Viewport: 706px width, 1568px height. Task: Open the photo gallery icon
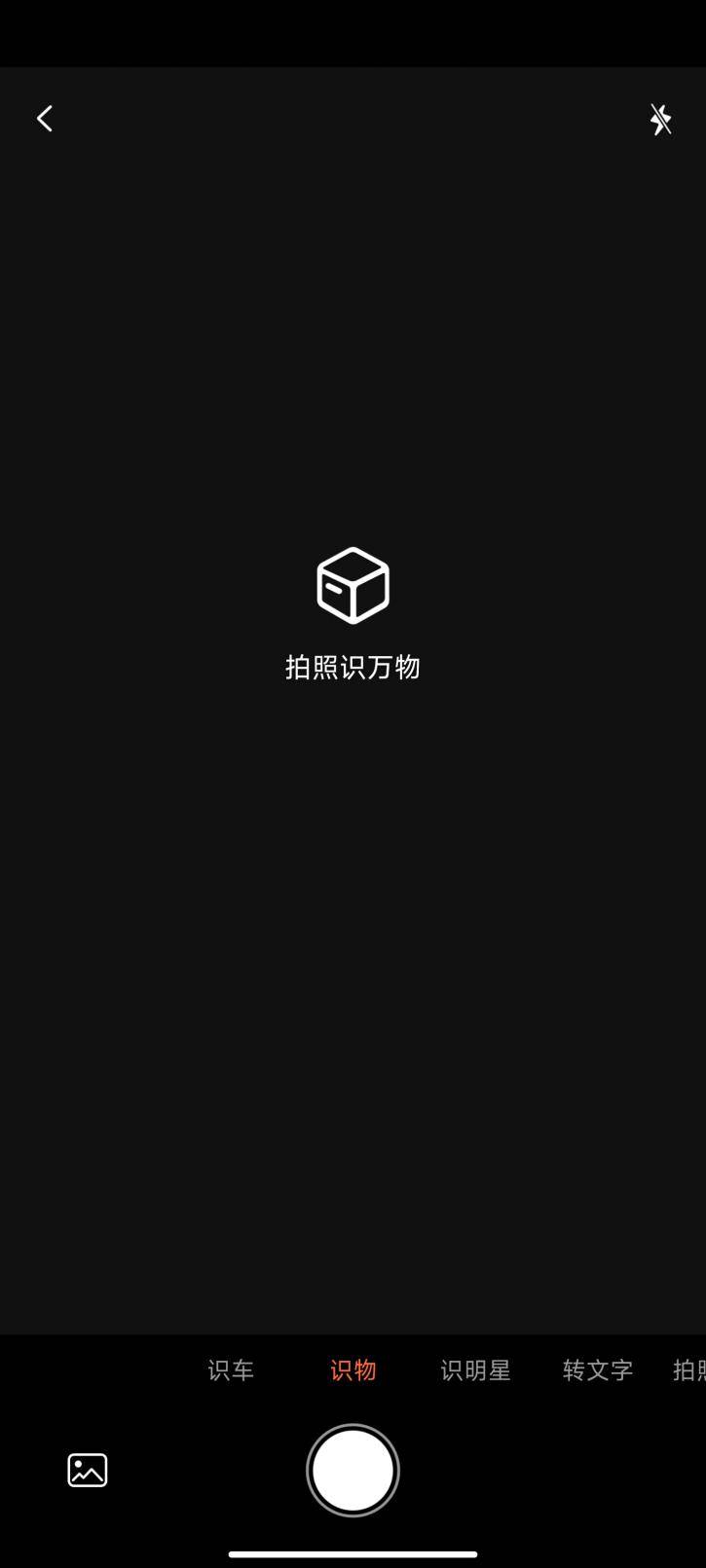point(88,1470)
